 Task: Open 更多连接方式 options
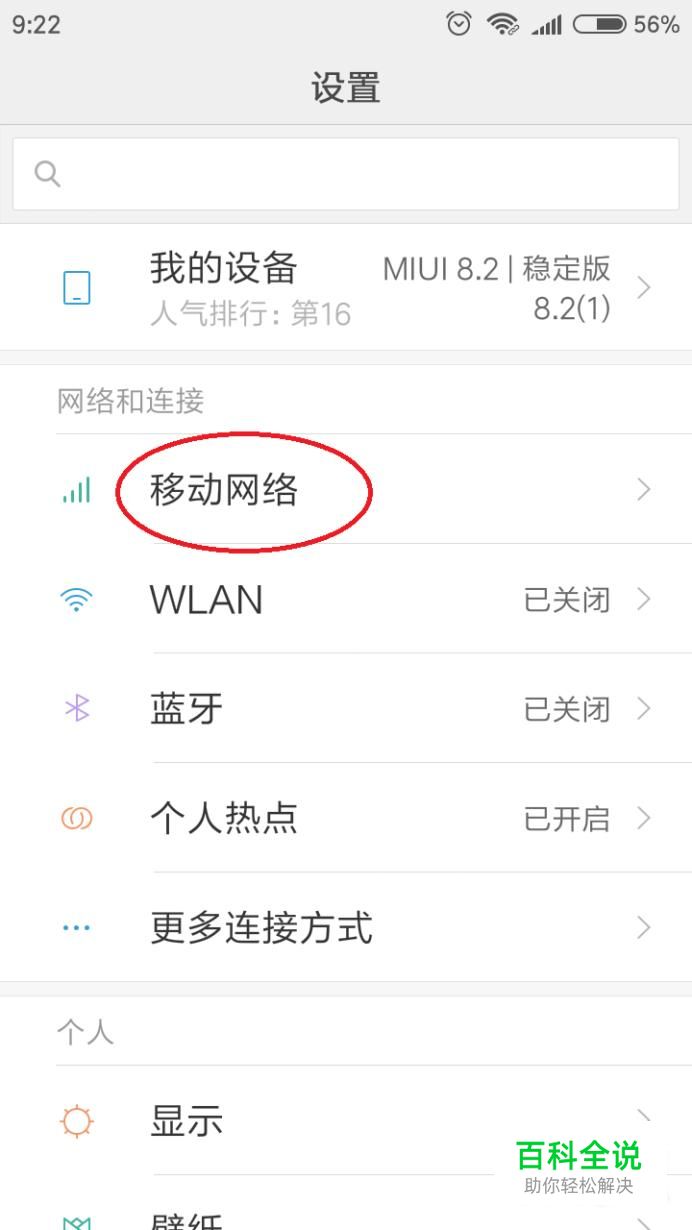[x=346, y=927]
